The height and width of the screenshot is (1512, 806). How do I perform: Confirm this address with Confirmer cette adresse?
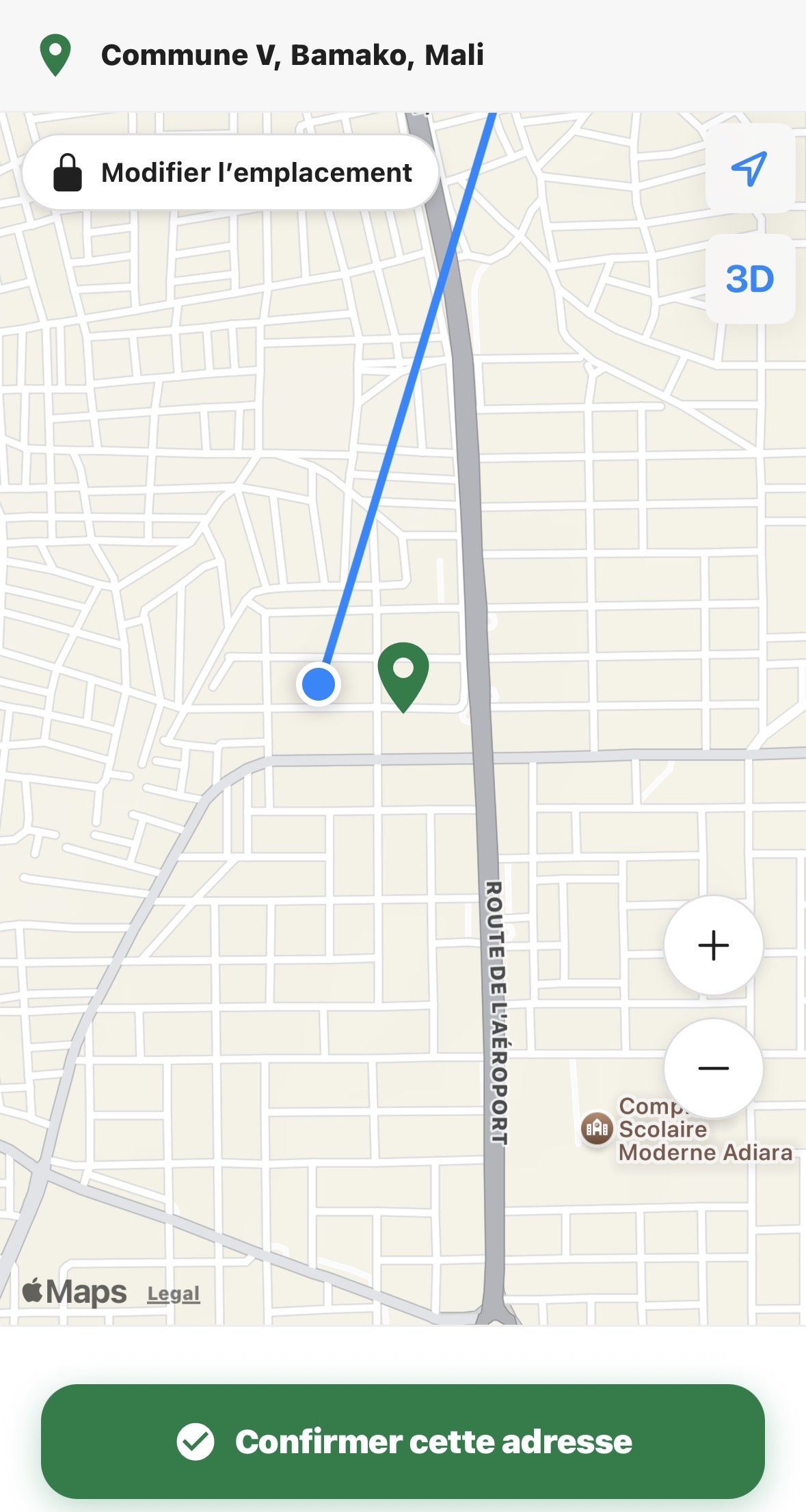[x=403, y=1441]
